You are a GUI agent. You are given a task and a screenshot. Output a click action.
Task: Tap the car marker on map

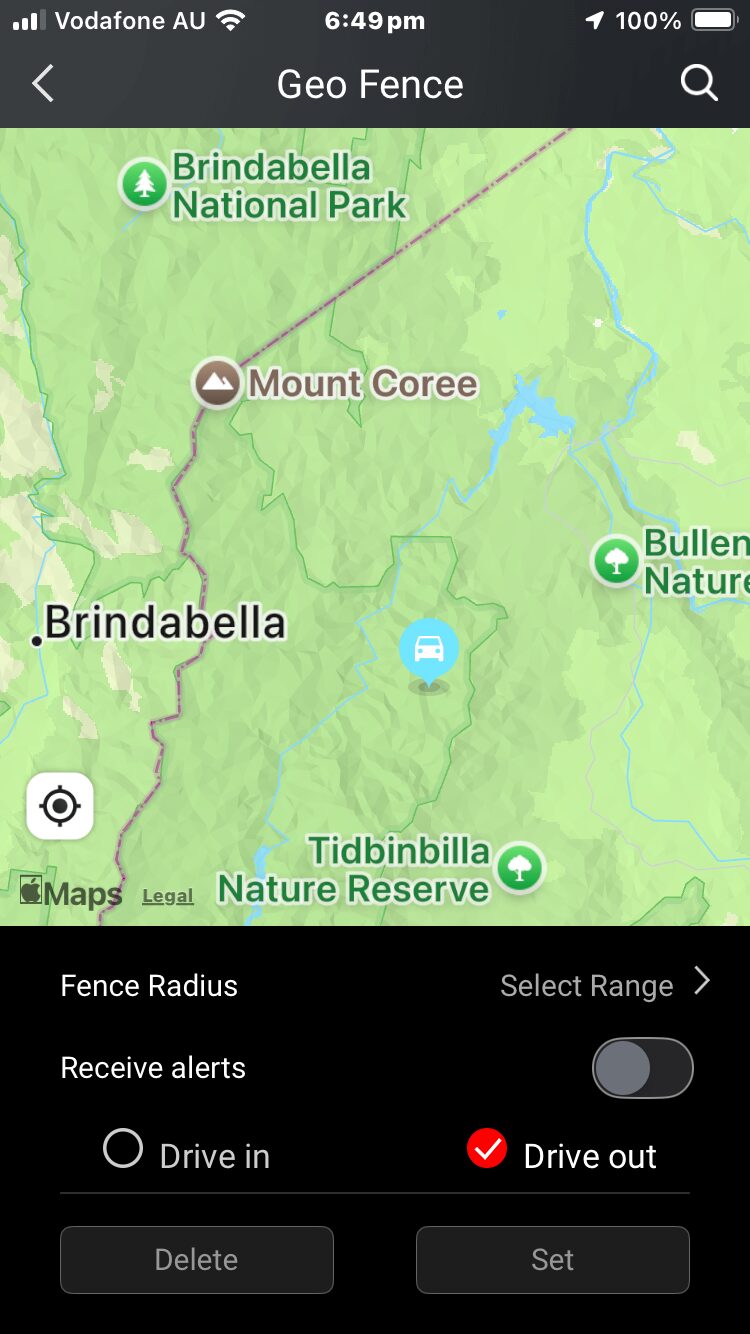tap(429, 650)
